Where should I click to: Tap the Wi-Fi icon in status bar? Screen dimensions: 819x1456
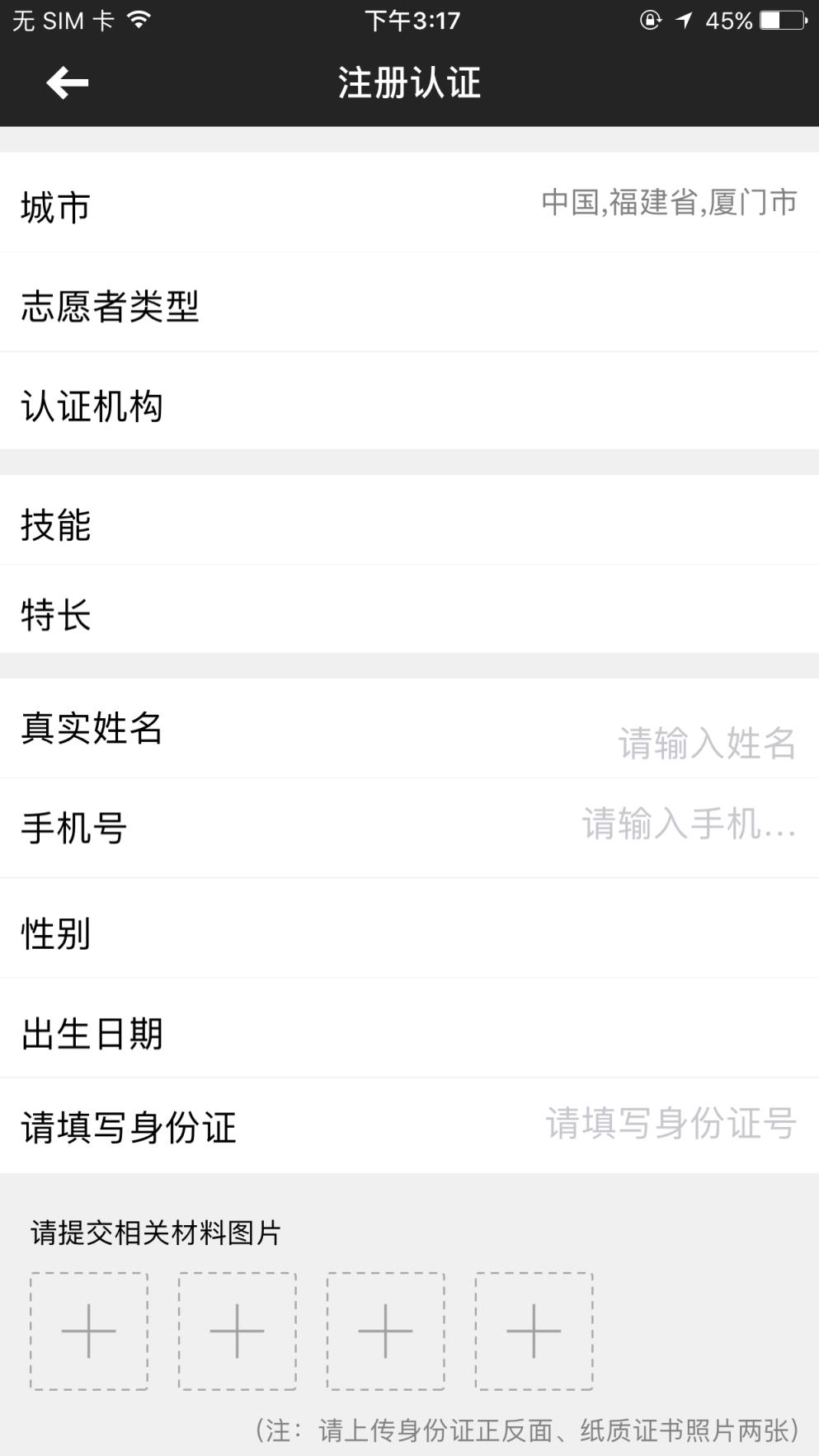click(138, 20)
